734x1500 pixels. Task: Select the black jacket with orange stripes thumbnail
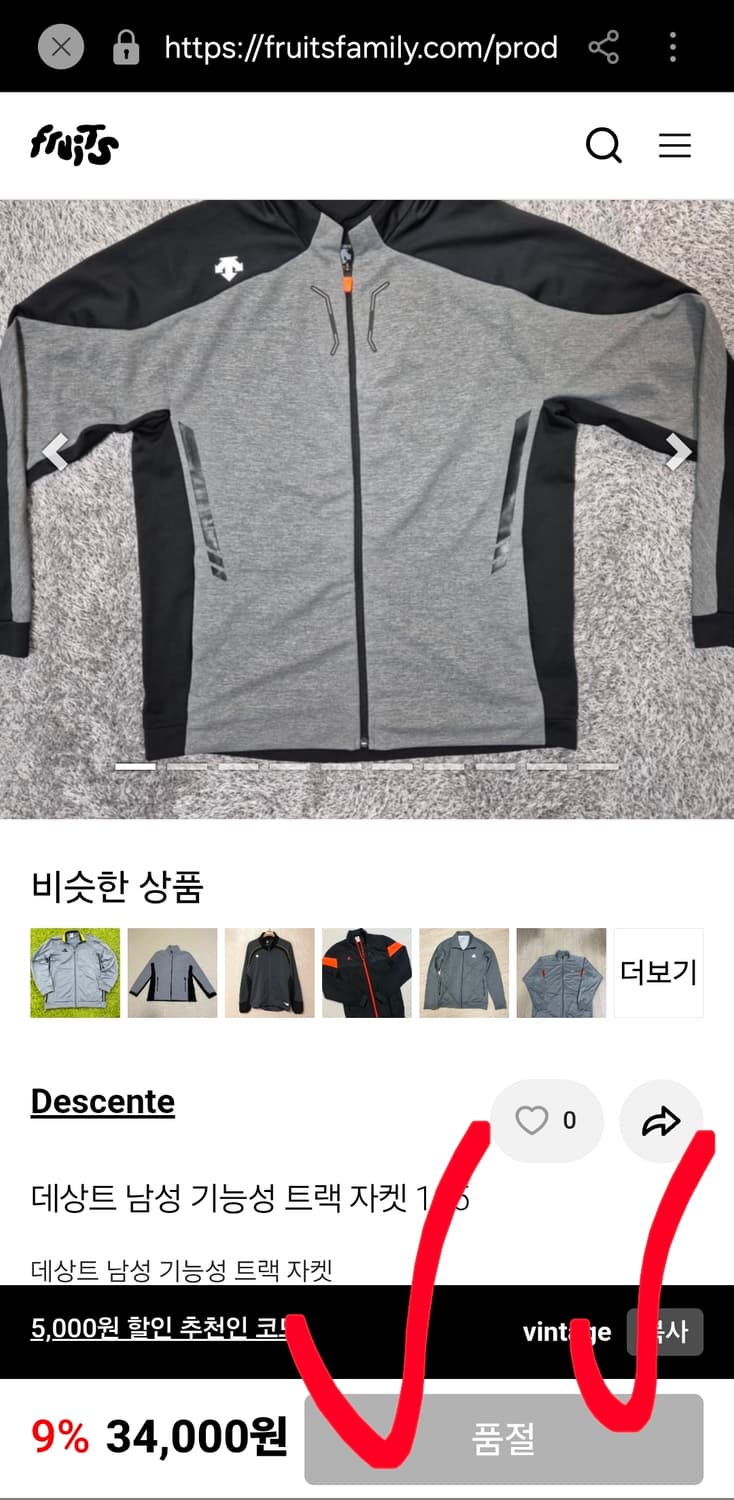(366, 971)
